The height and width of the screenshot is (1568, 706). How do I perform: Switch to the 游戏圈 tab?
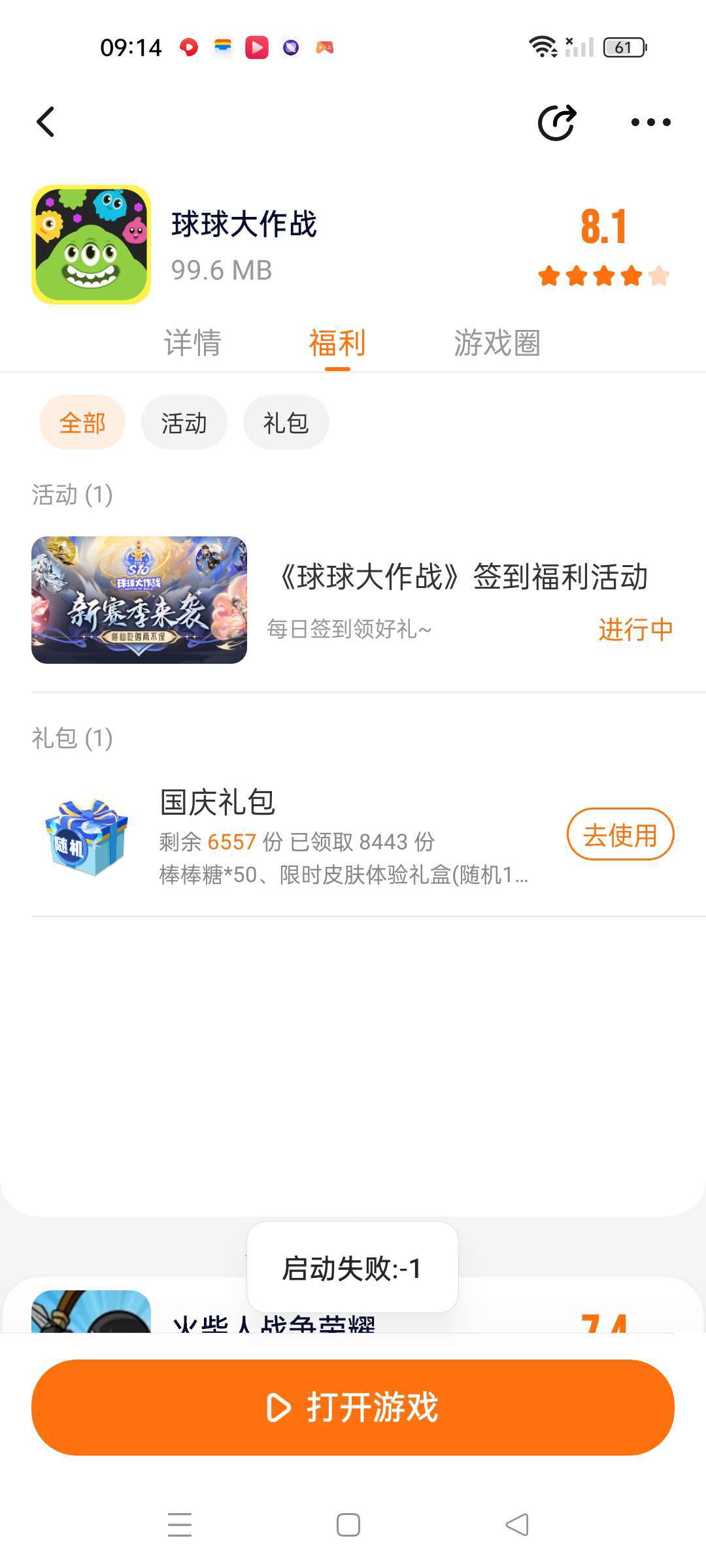pyautogui.click(x=497, y=343)
